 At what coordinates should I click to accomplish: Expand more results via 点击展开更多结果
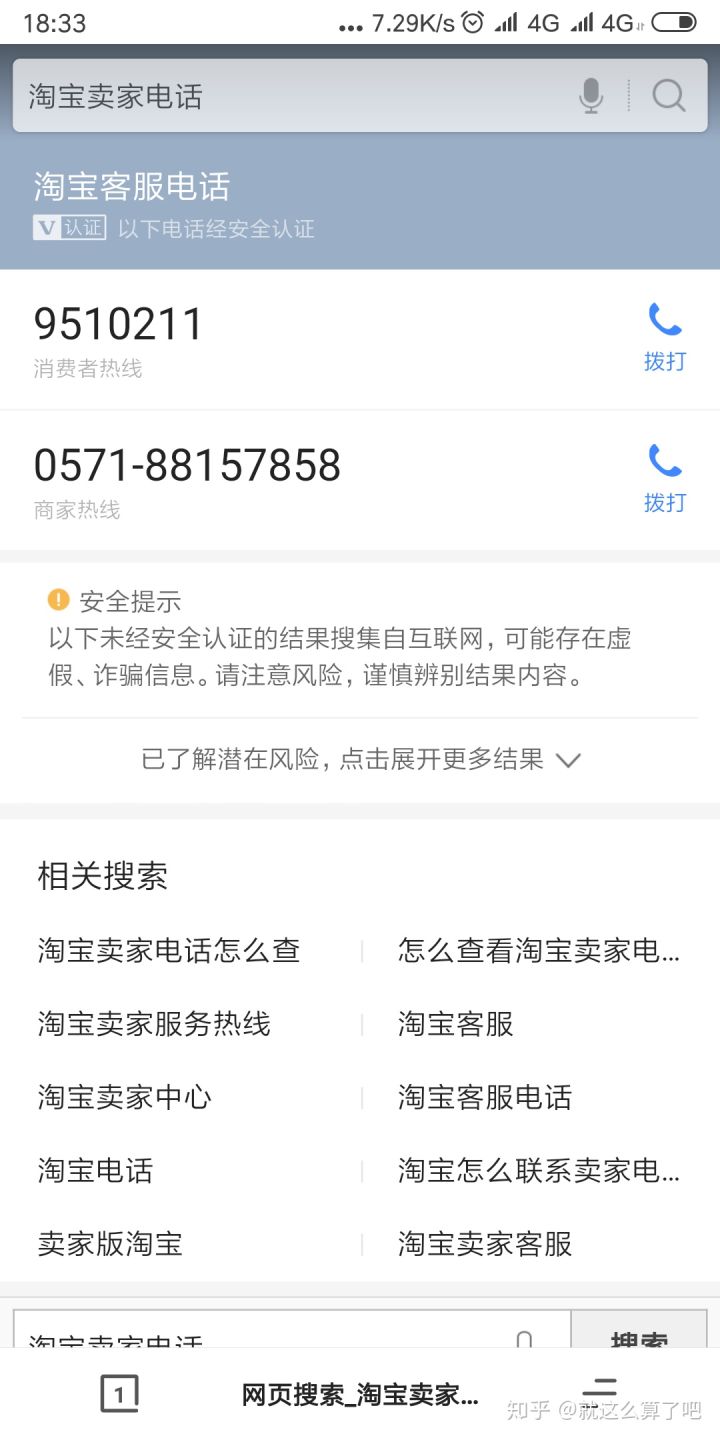point(360,760)
